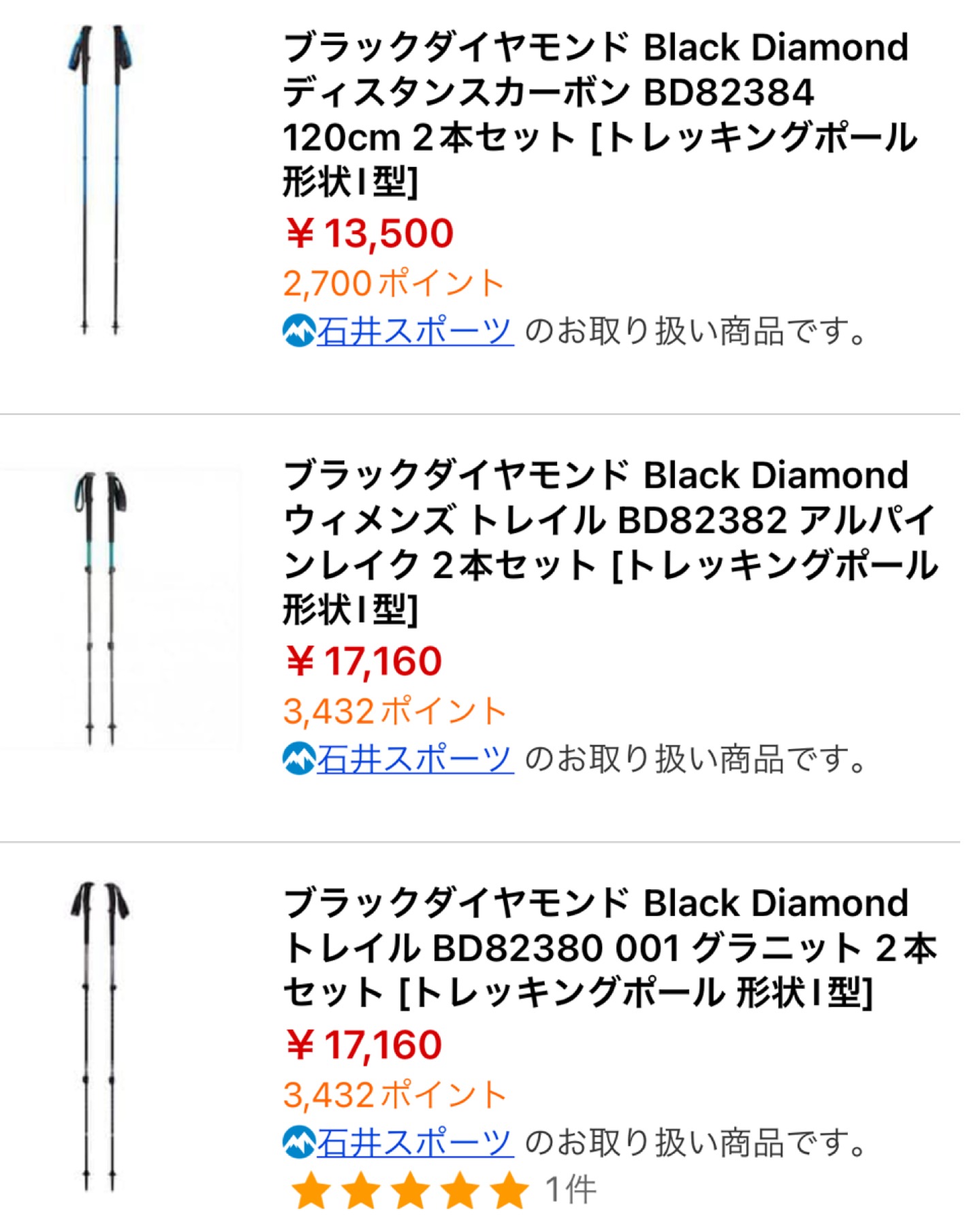Tap the 石井スポーツ link under the BD82382 item
The width and height of the screenshot is (980, 1225).
414,759
